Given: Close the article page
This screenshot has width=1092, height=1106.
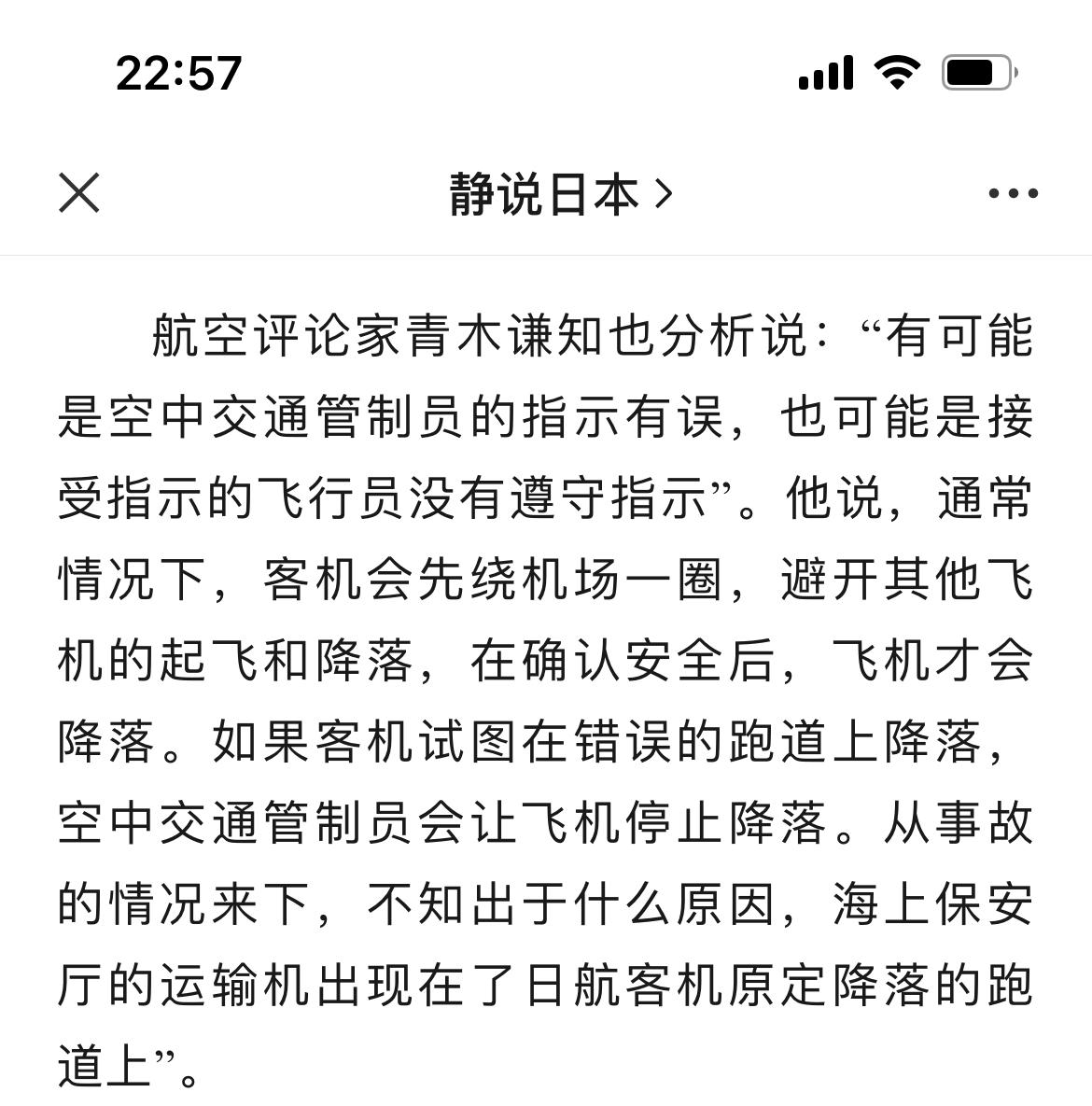Looking at the screenshot, I should click(79, 193).
